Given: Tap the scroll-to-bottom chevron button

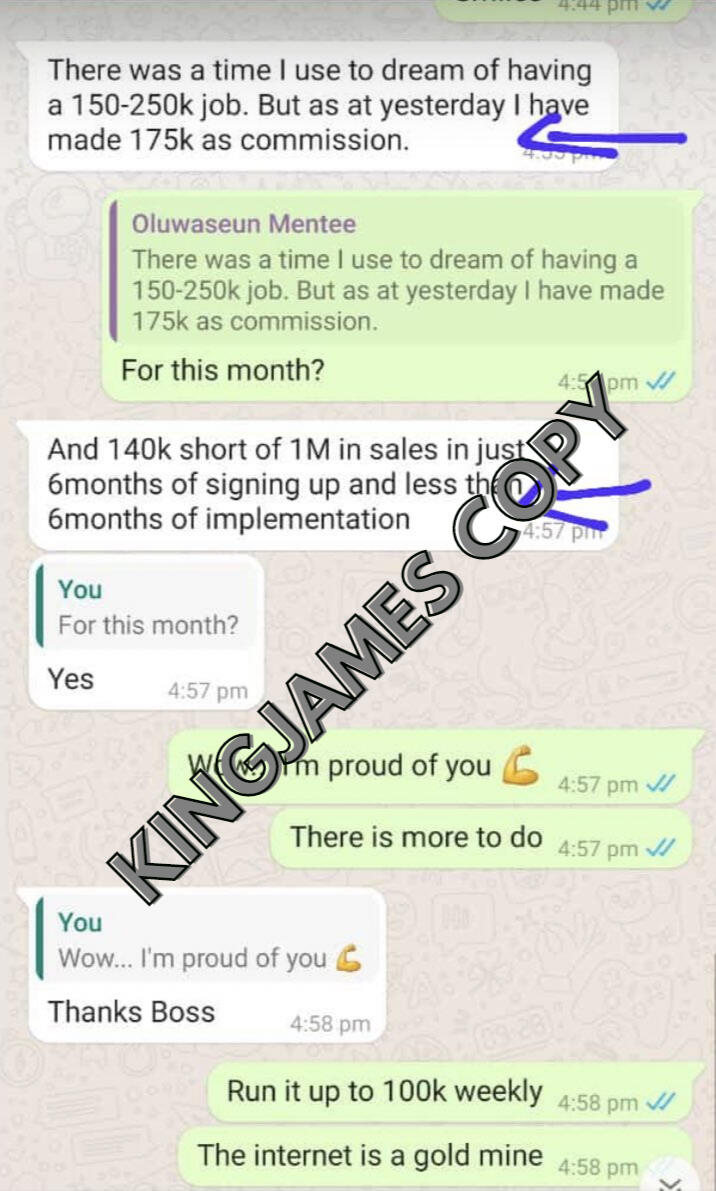Looking at the screenshot, I should (671, 1180).
